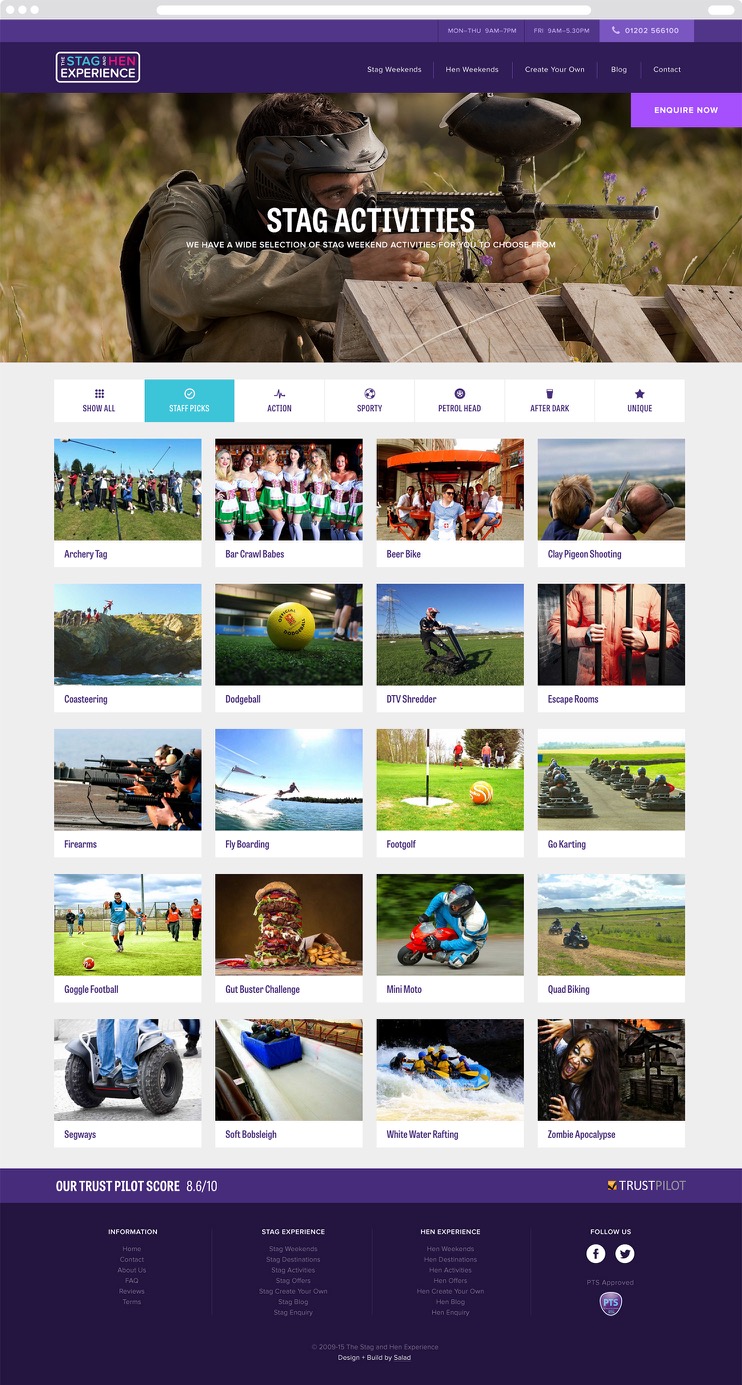Visit the Blog from the header
The image size is (742, 1385).
pyautogui.click(x=619, y=70)
